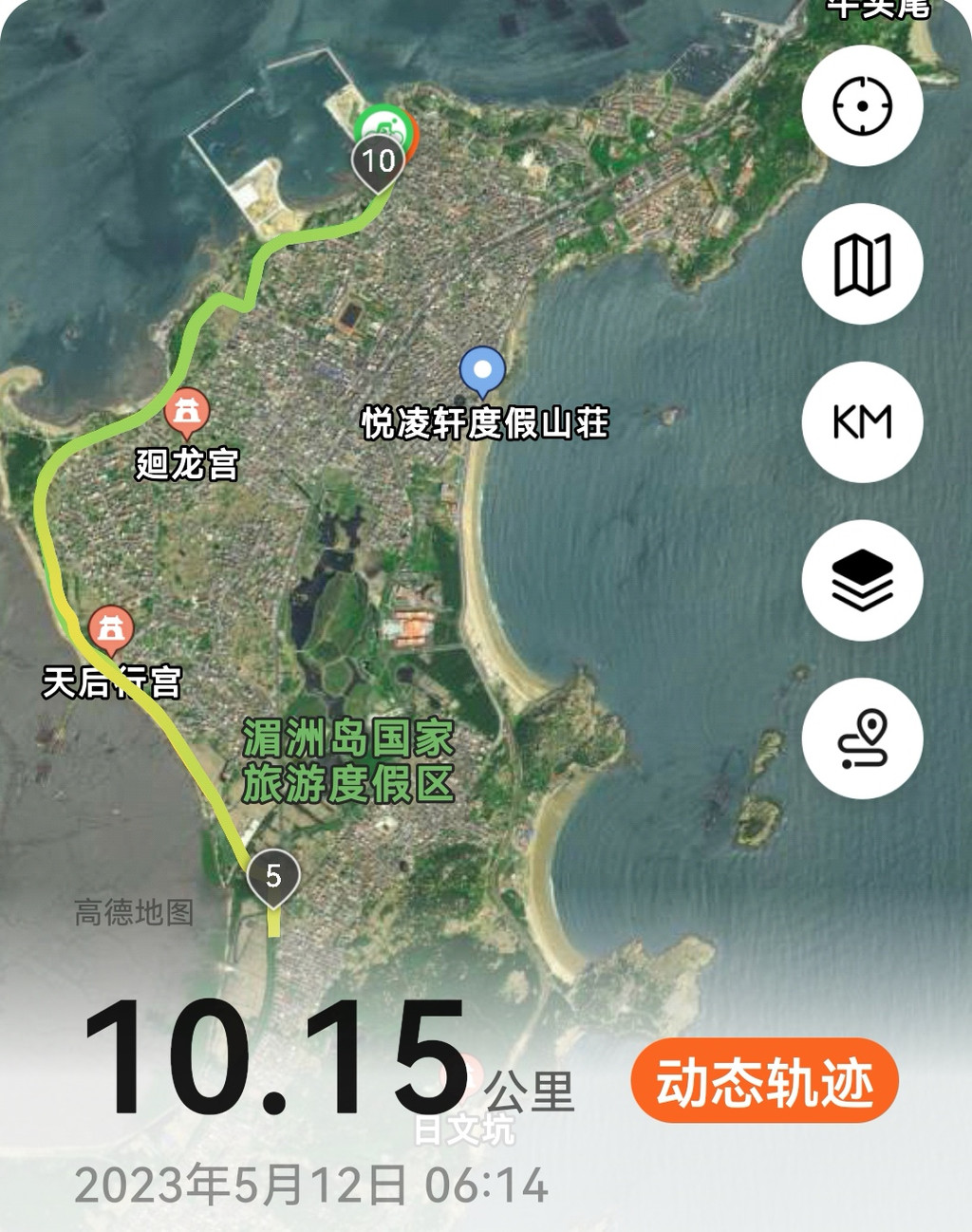The width and height of the screenshot is (972, 1232).
Task: Switch the map display mode
Action: click(862, 264)
